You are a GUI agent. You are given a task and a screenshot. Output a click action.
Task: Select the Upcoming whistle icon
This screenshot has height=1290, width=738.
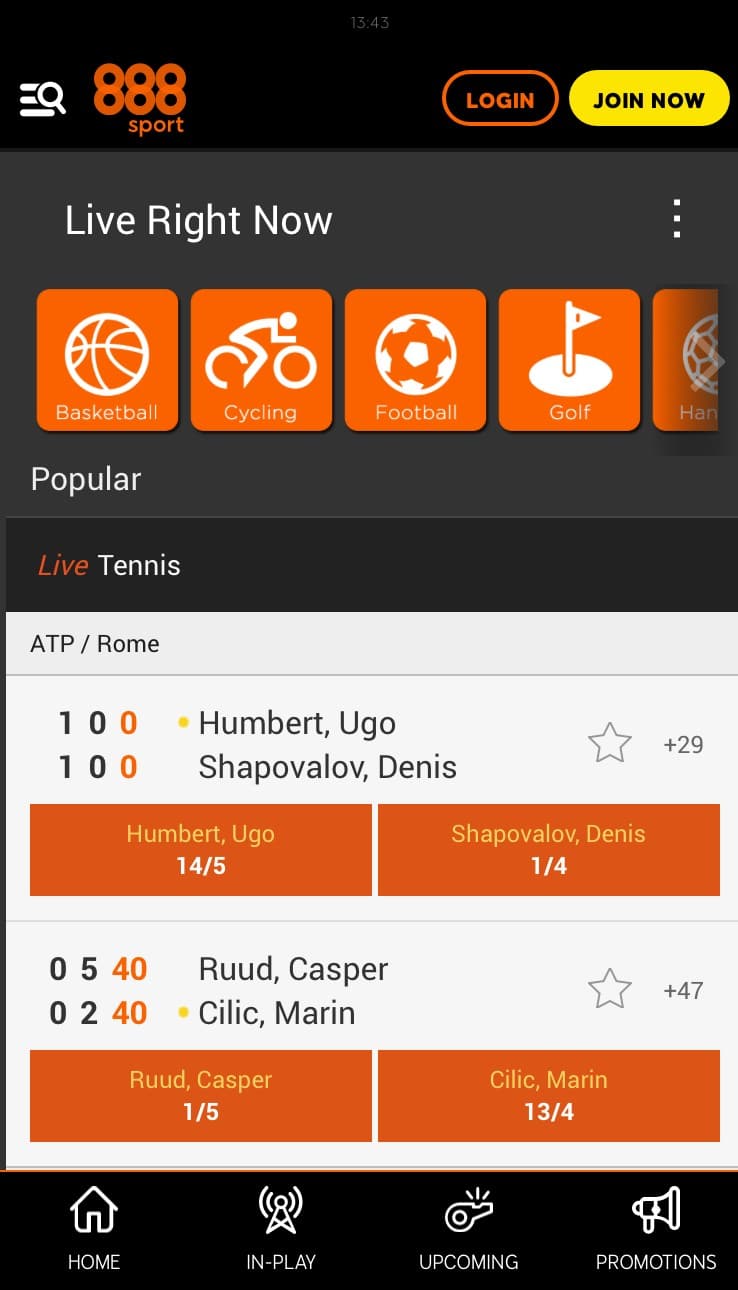pyautogui.click(x=468, y=1224)
